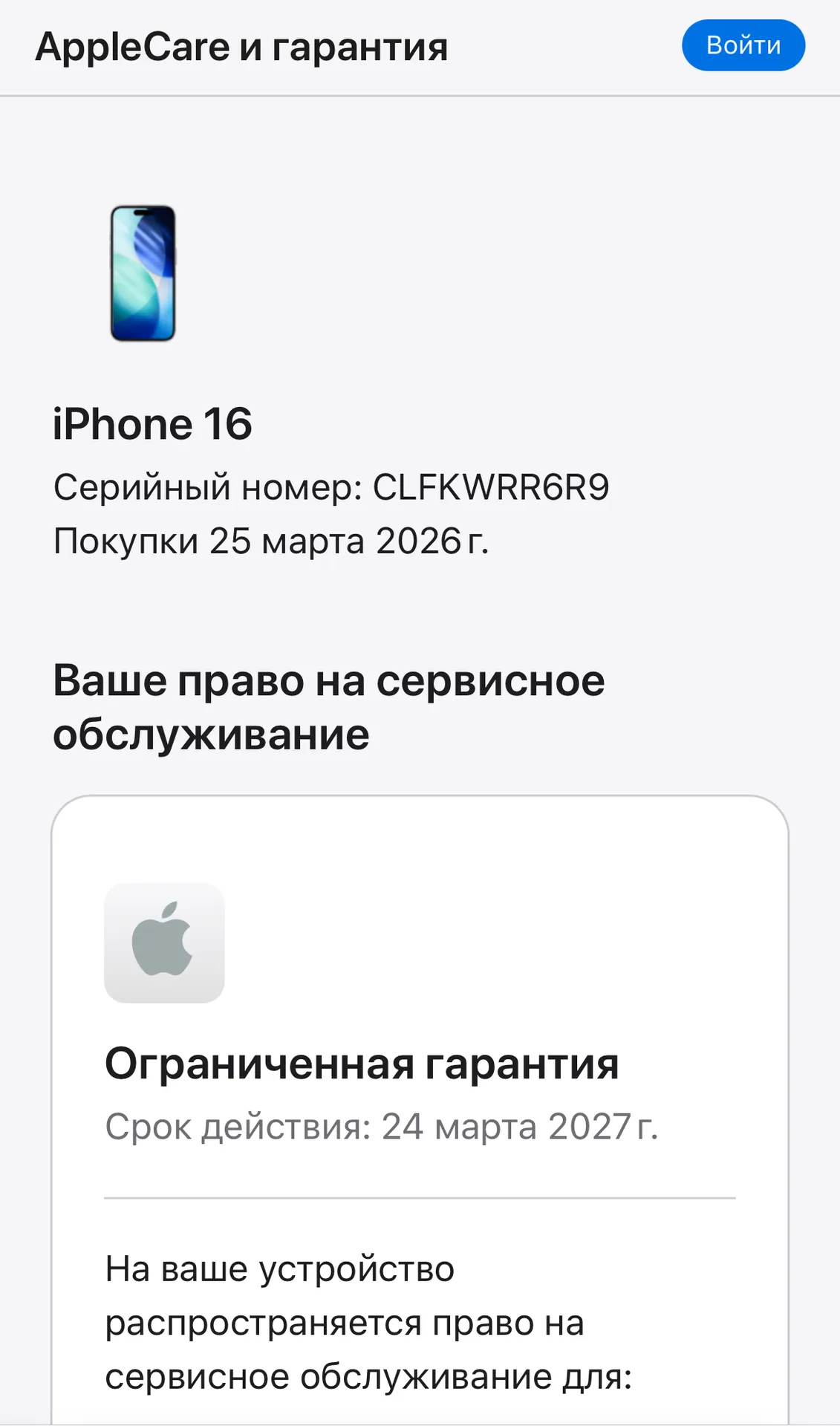Click the Срок действия line on the card
The width and height of the screenshot is (840, 1426).
pyautogui.click(x=382, y=1127)
